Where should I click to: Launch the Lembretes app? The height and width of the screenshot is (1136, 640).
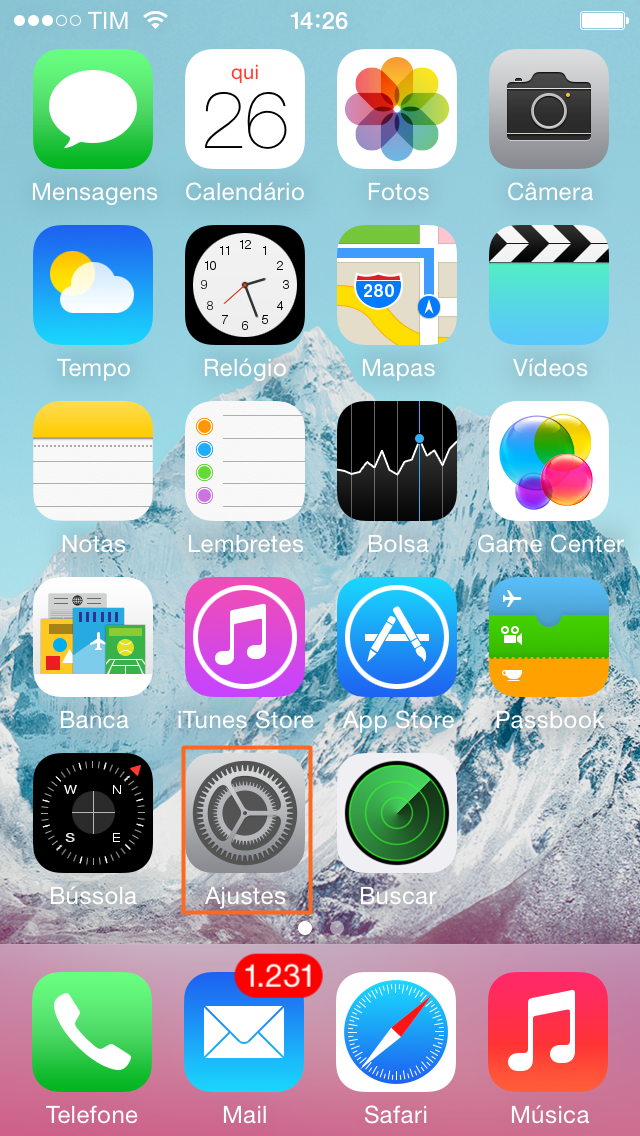click(245, 461)
